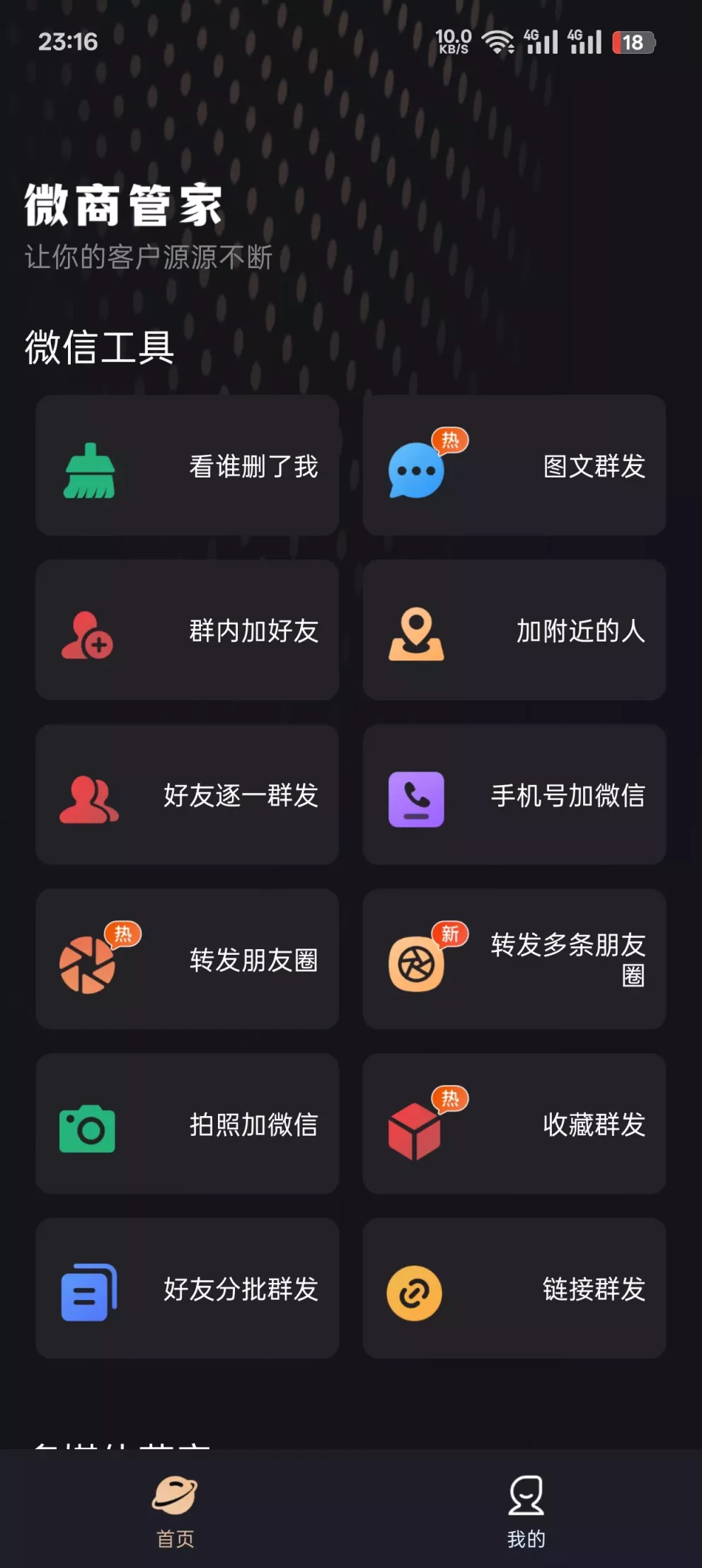Open 手机号加微信 card

pos(514,794)
